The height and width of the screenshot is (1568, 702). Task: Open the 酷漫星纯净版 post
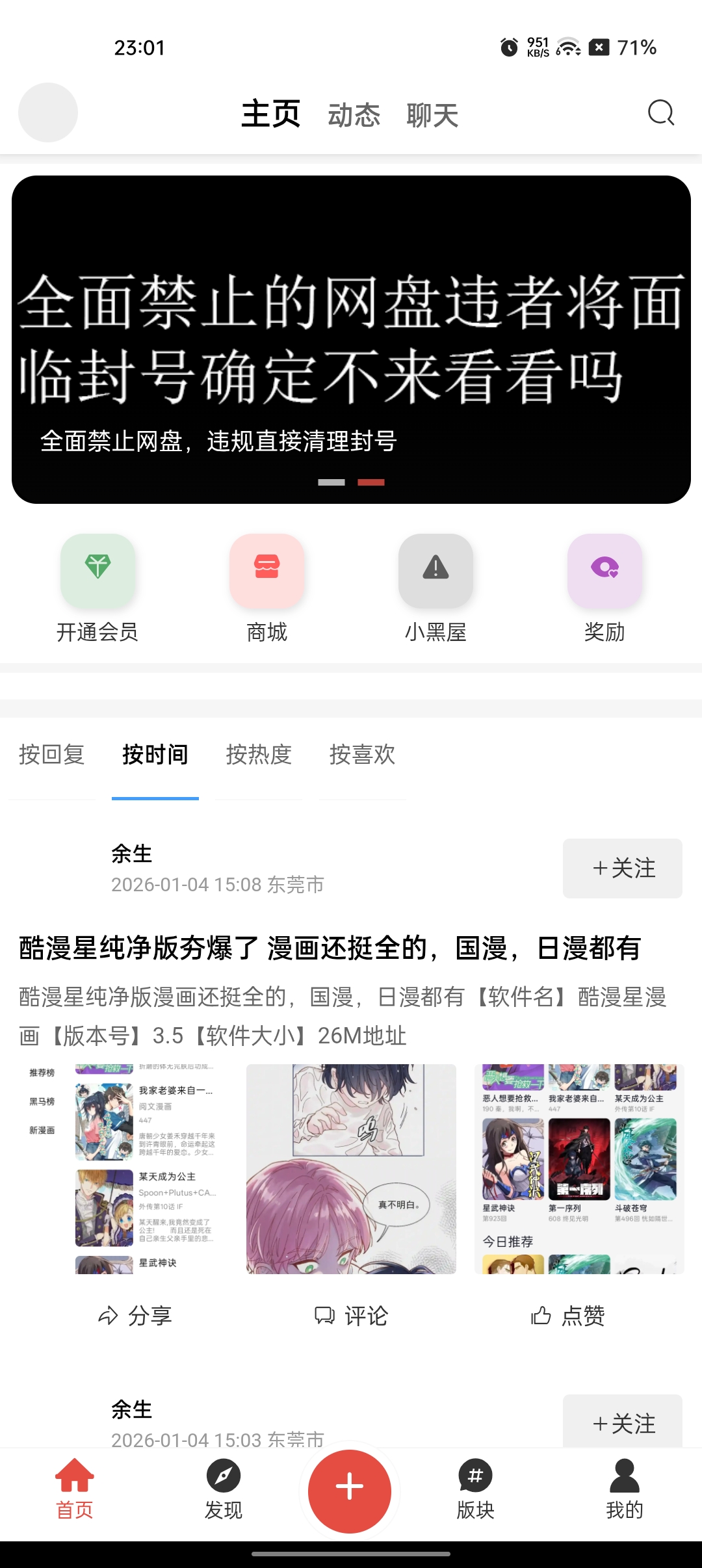[330, 948]
